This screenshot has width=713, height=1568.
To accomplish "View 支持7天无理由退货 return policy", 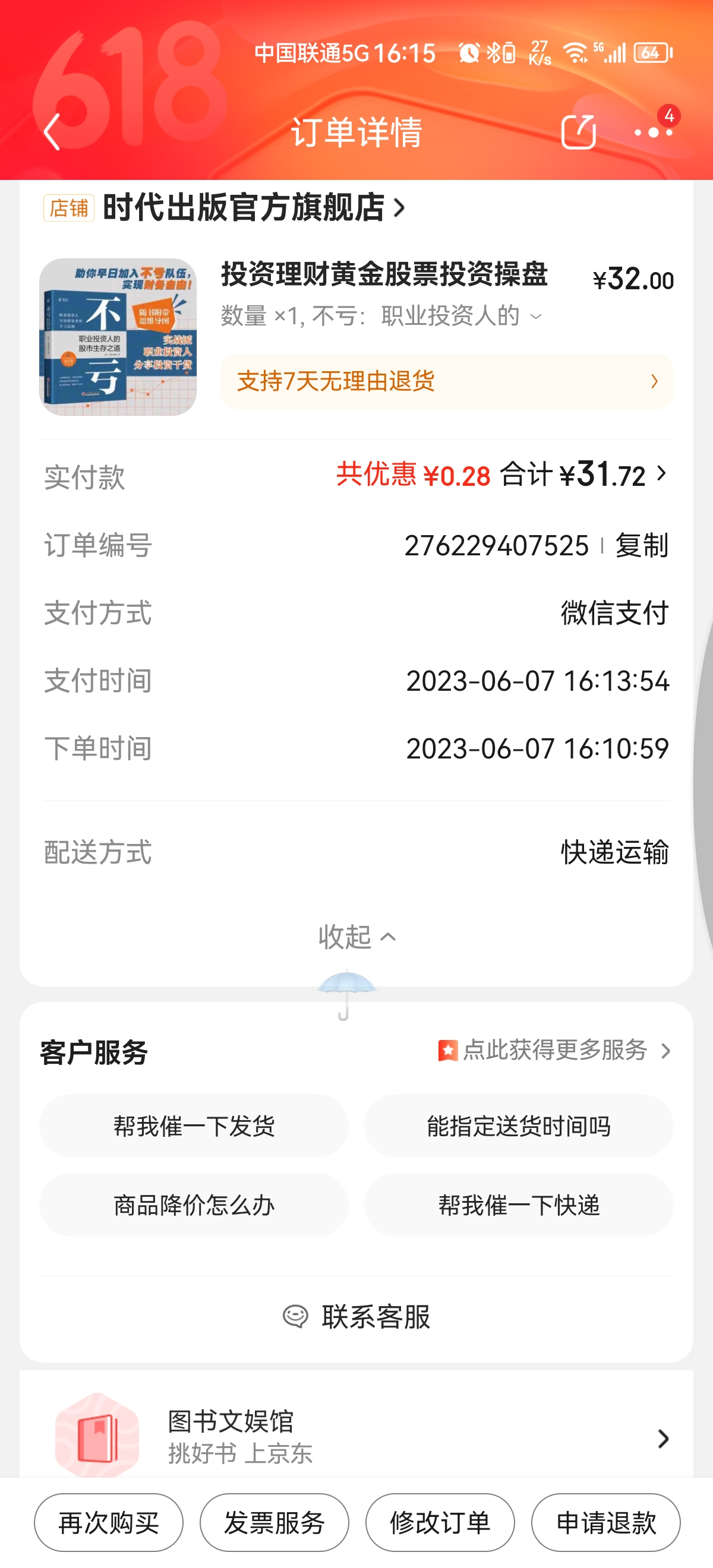I will click(x=446, y=382).
